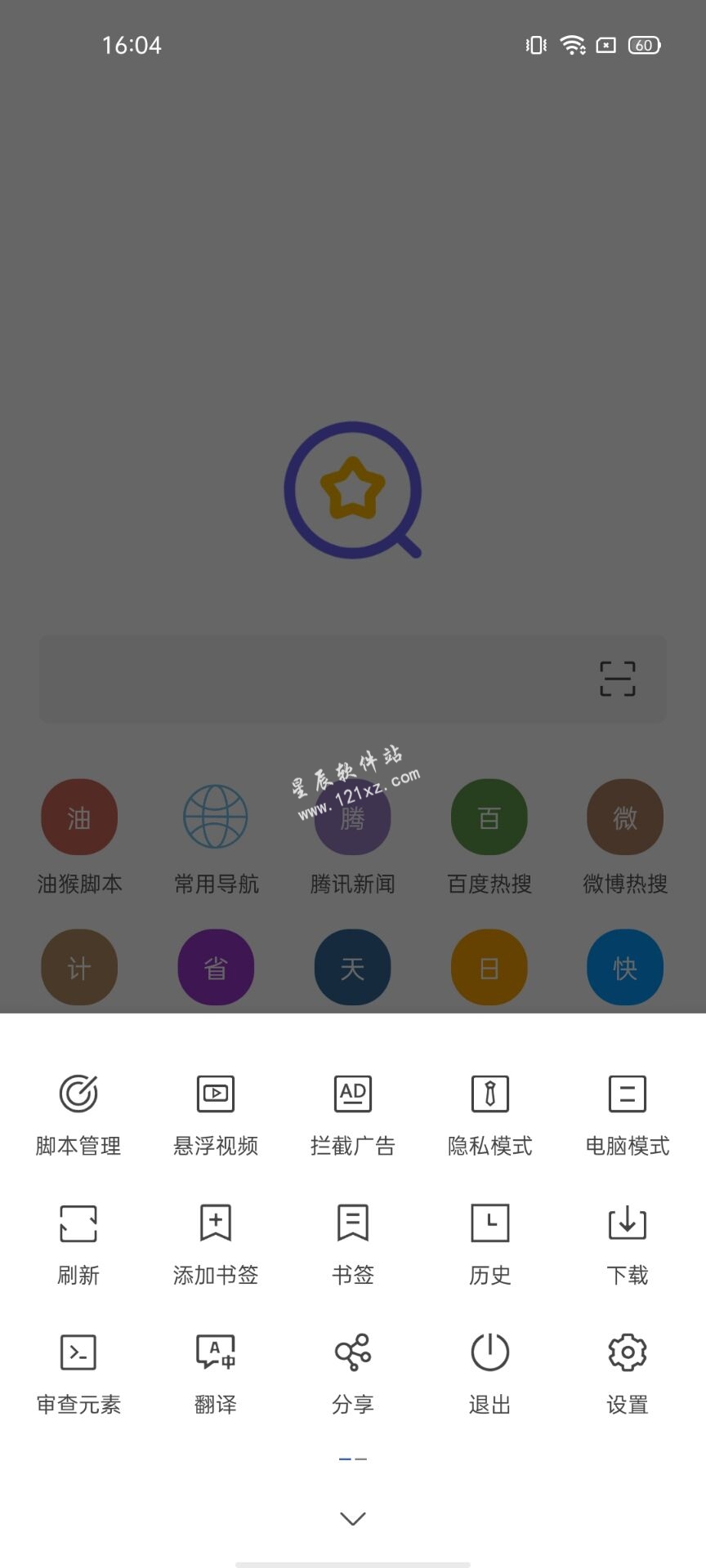Switch to 电脑模式 desktop mode

pyautogui.click(x=628, y=1115)
